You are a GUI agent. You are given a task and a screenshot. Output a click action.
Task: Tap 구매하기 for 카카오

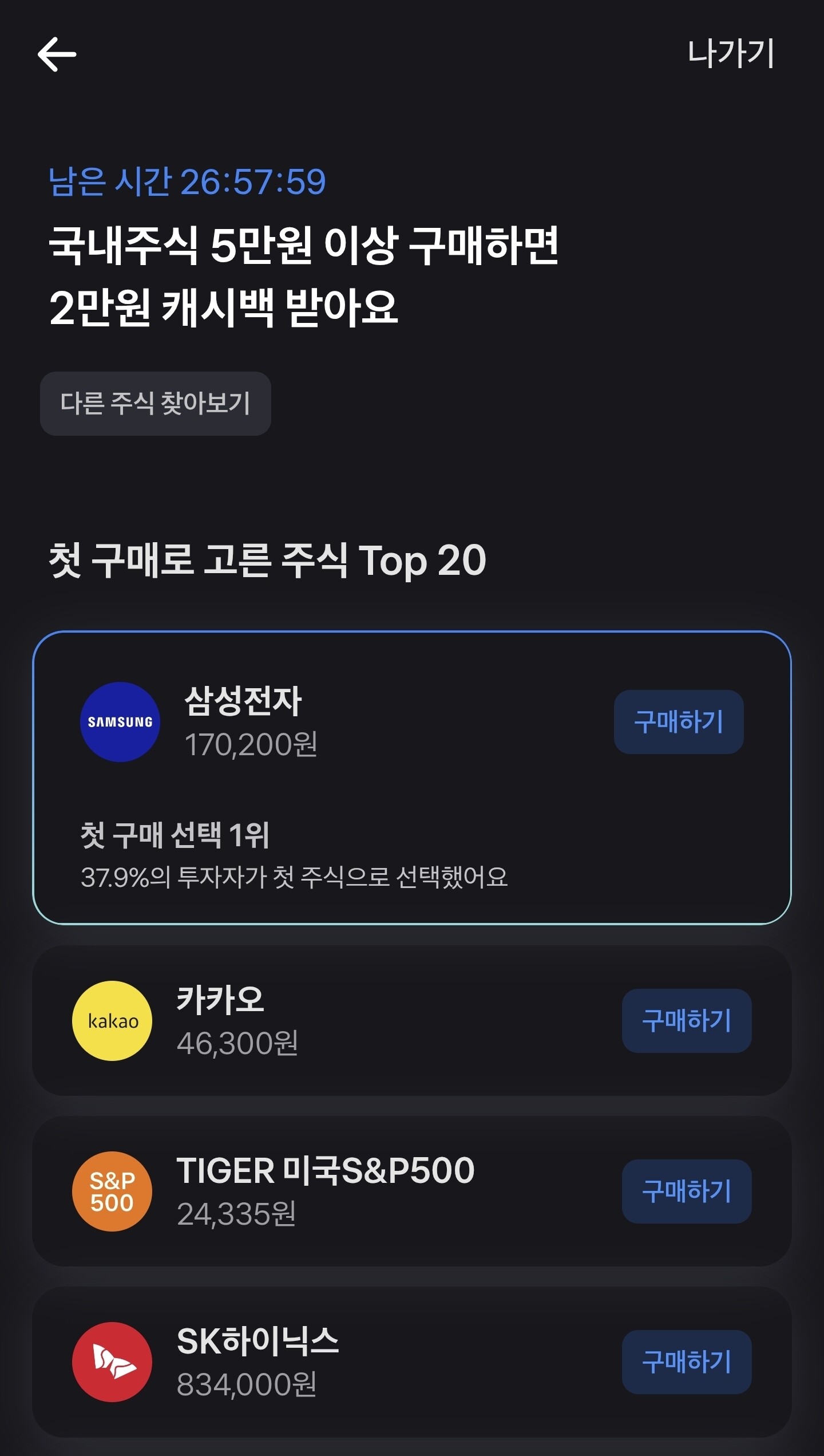[687, 1020]
